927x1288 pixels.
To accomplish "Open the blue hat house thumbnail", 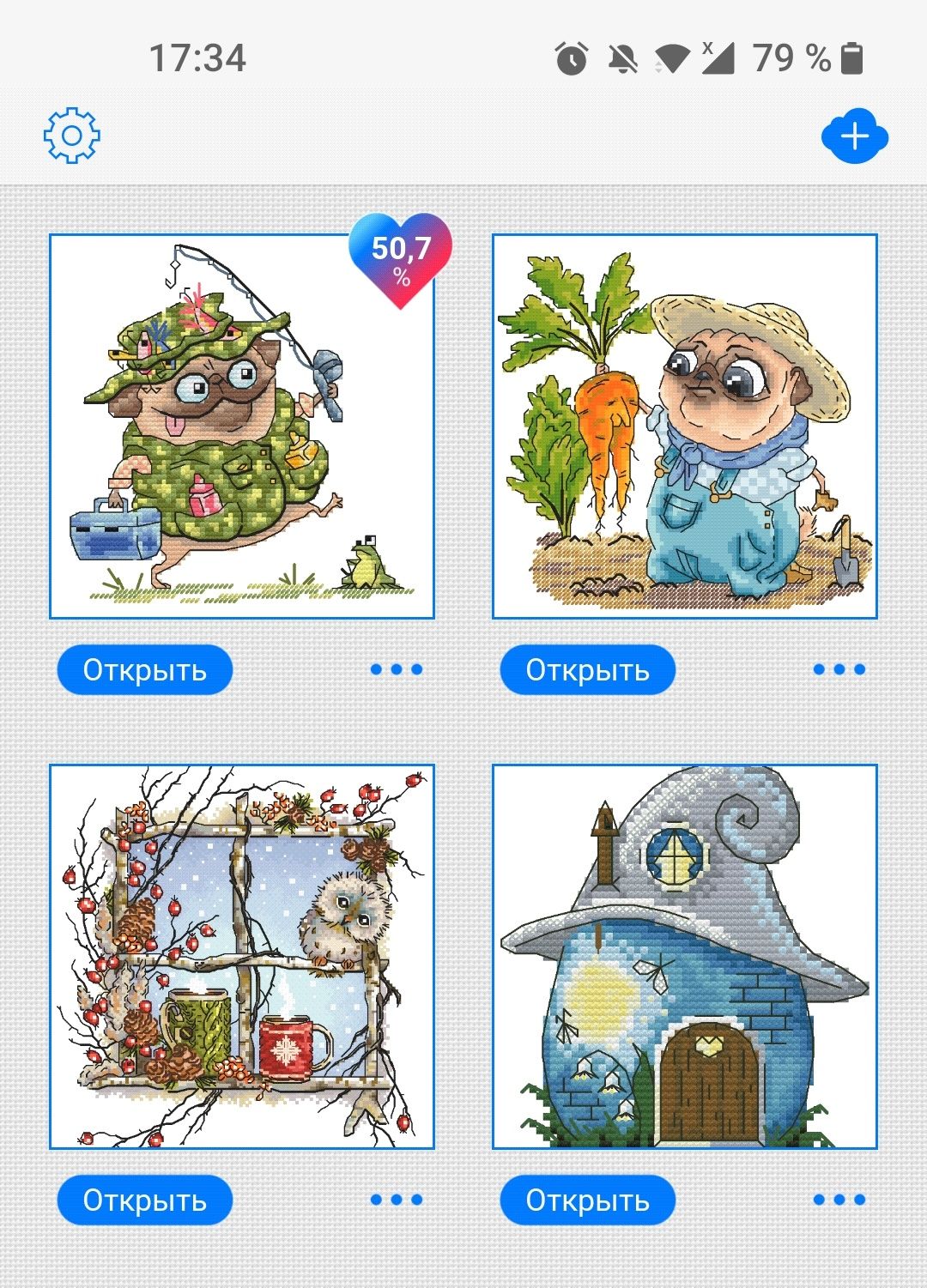I will coord(685,957).
